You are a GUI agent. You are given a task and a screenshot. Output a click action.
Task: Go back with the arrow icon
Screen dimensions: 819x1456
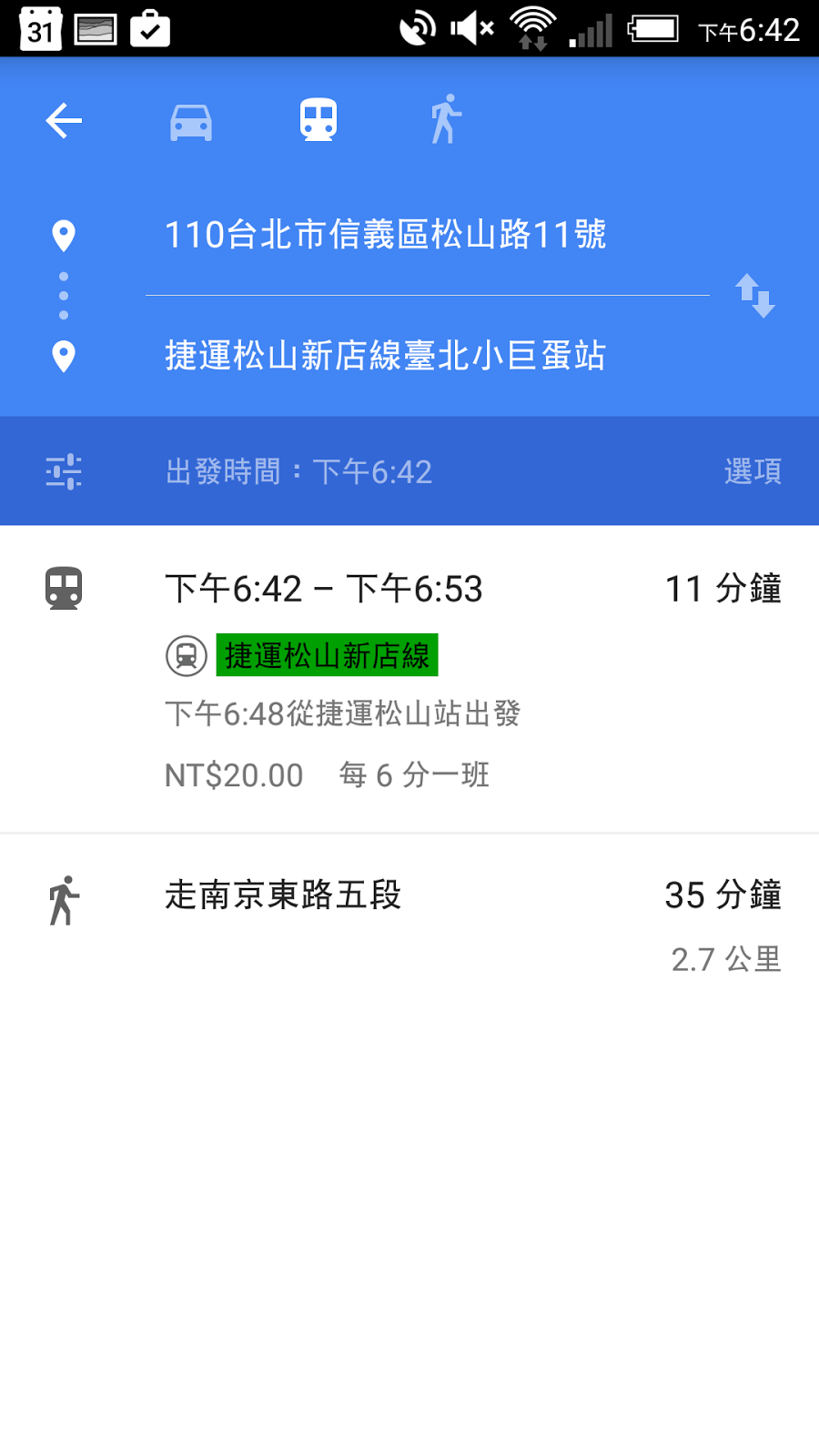click(64, 121)
